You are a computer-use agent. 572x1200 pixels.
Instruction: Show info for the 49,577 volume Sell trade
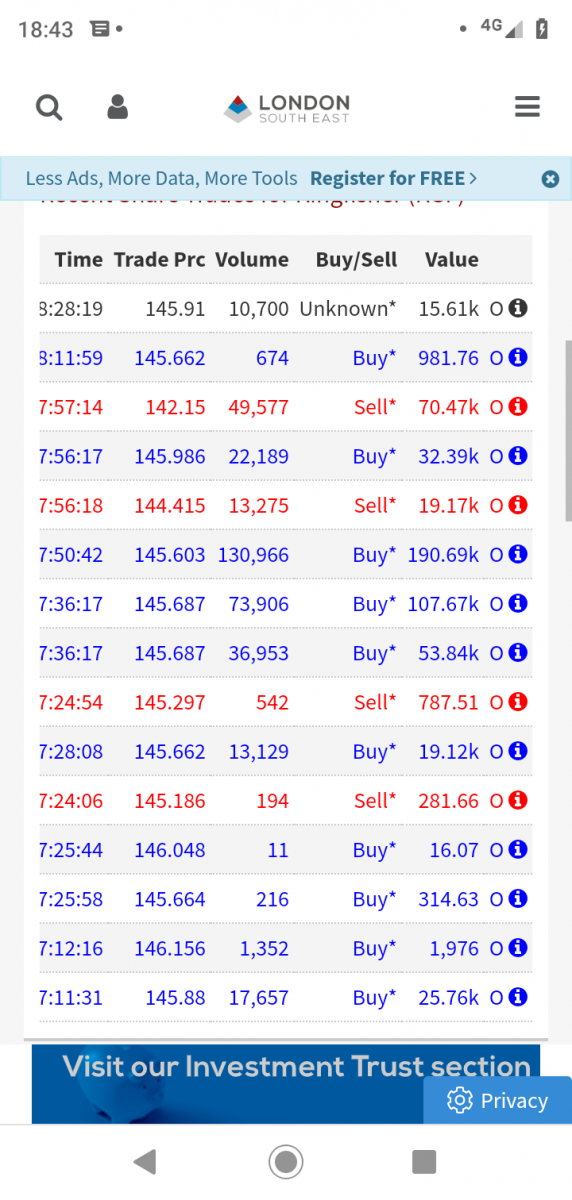coord(518,407)
